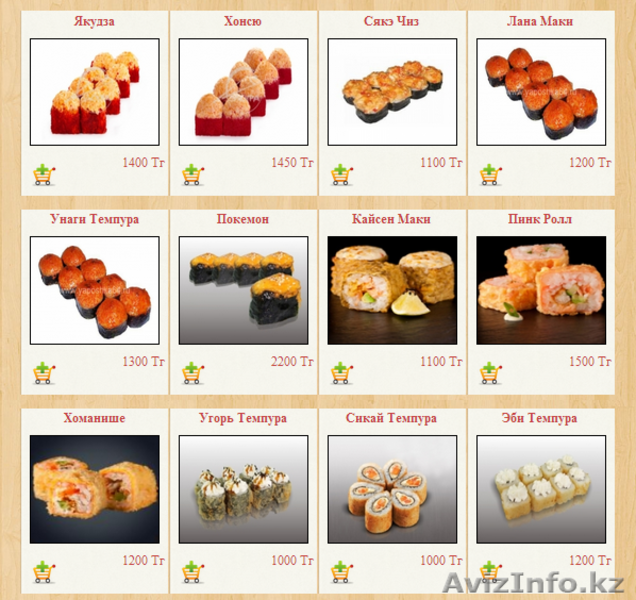The width and height of the screenshot is (636, 600).
Task: Add Сикай Темпура to the cart
Action: [x=341, y=572]
